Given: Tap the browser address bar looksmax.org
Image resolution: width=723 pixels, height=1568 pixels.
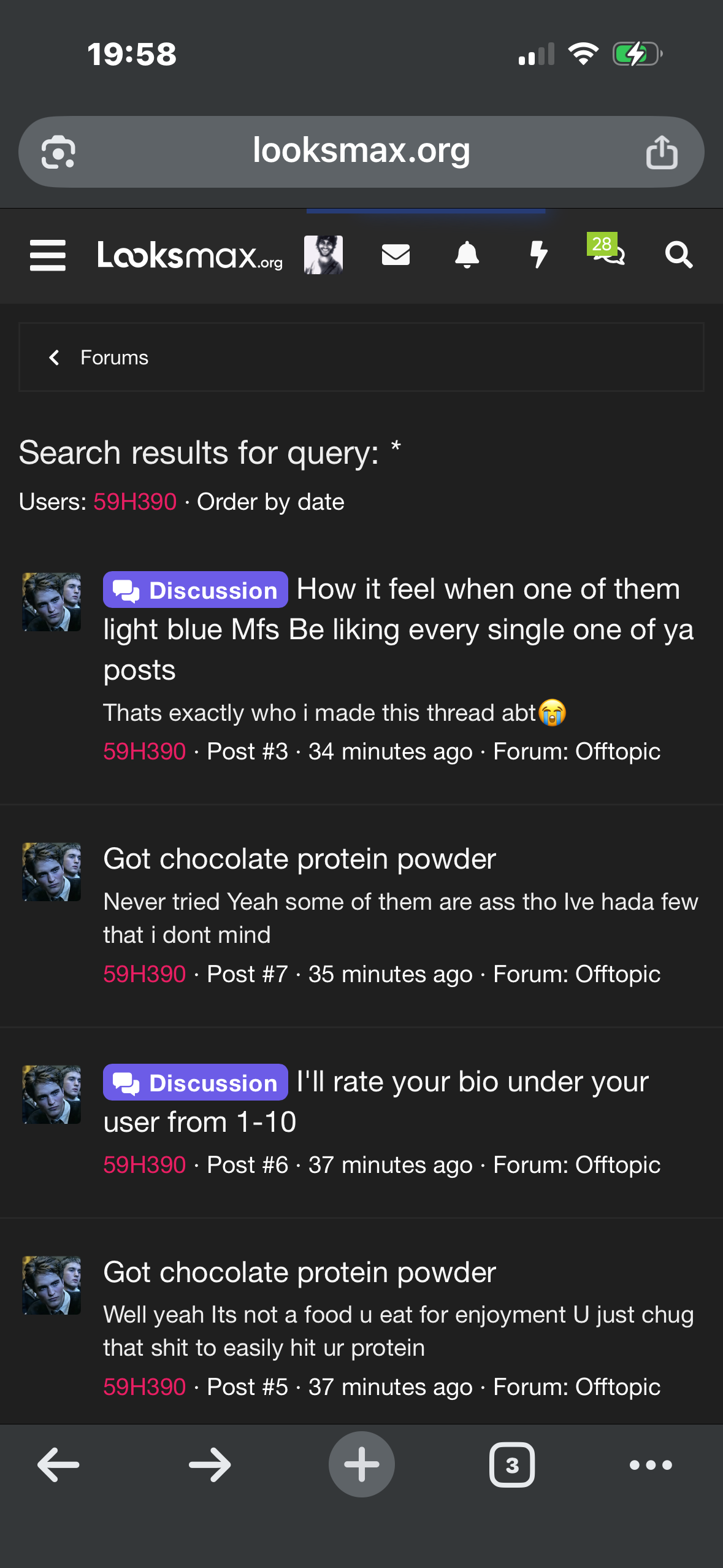Looking at the screenshot, I should point(361,151).
